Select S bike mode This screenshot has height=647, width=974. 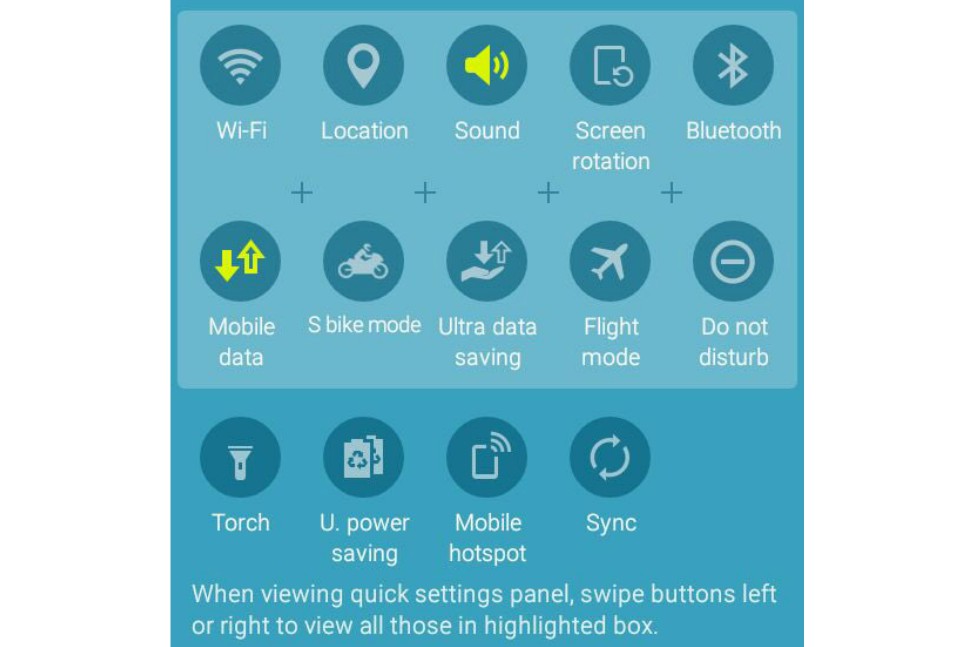(x=363, y=261)
